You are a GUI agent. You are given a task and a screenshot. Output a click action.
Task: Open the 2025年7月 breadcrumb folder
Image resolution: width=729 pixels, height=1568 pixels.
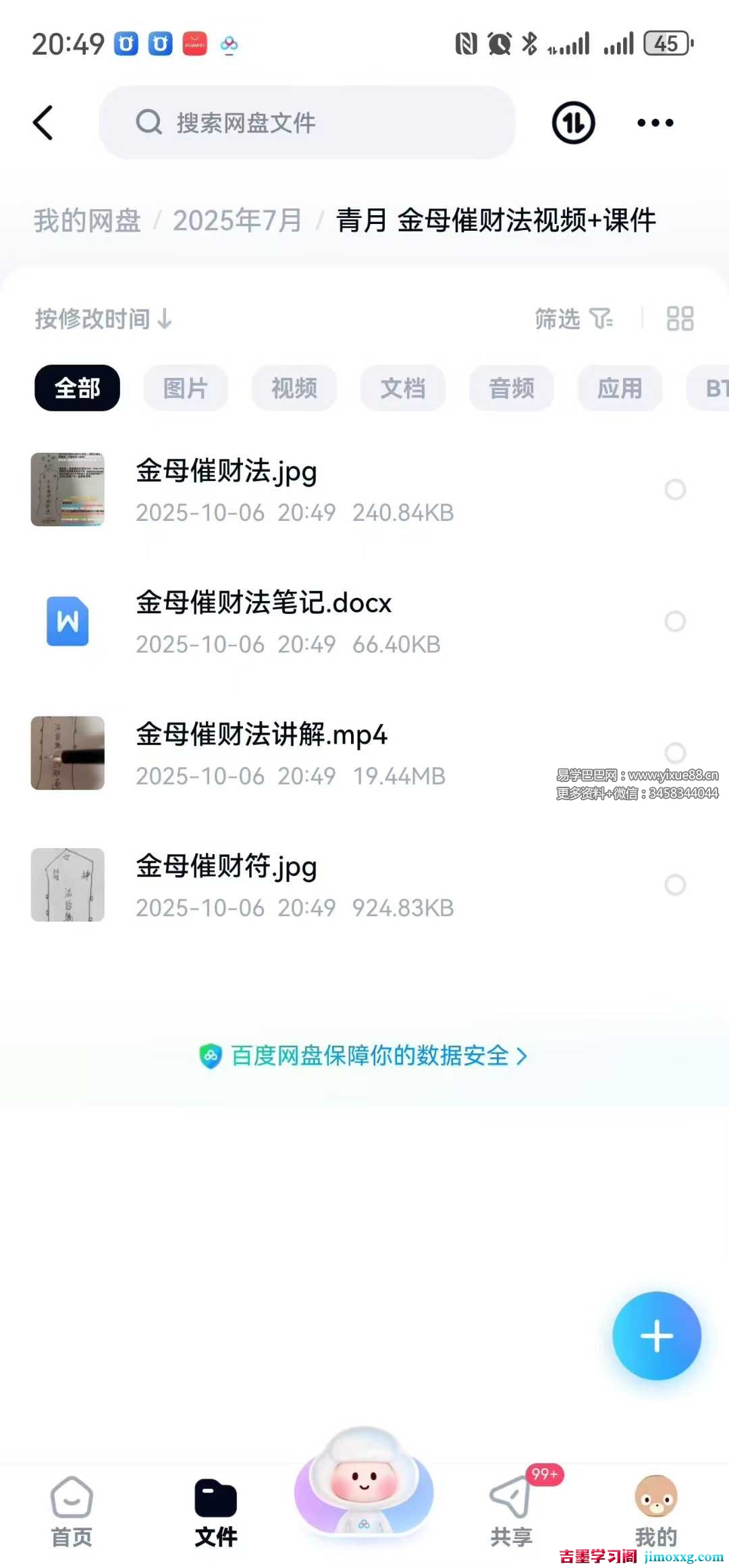click(238, 220)
